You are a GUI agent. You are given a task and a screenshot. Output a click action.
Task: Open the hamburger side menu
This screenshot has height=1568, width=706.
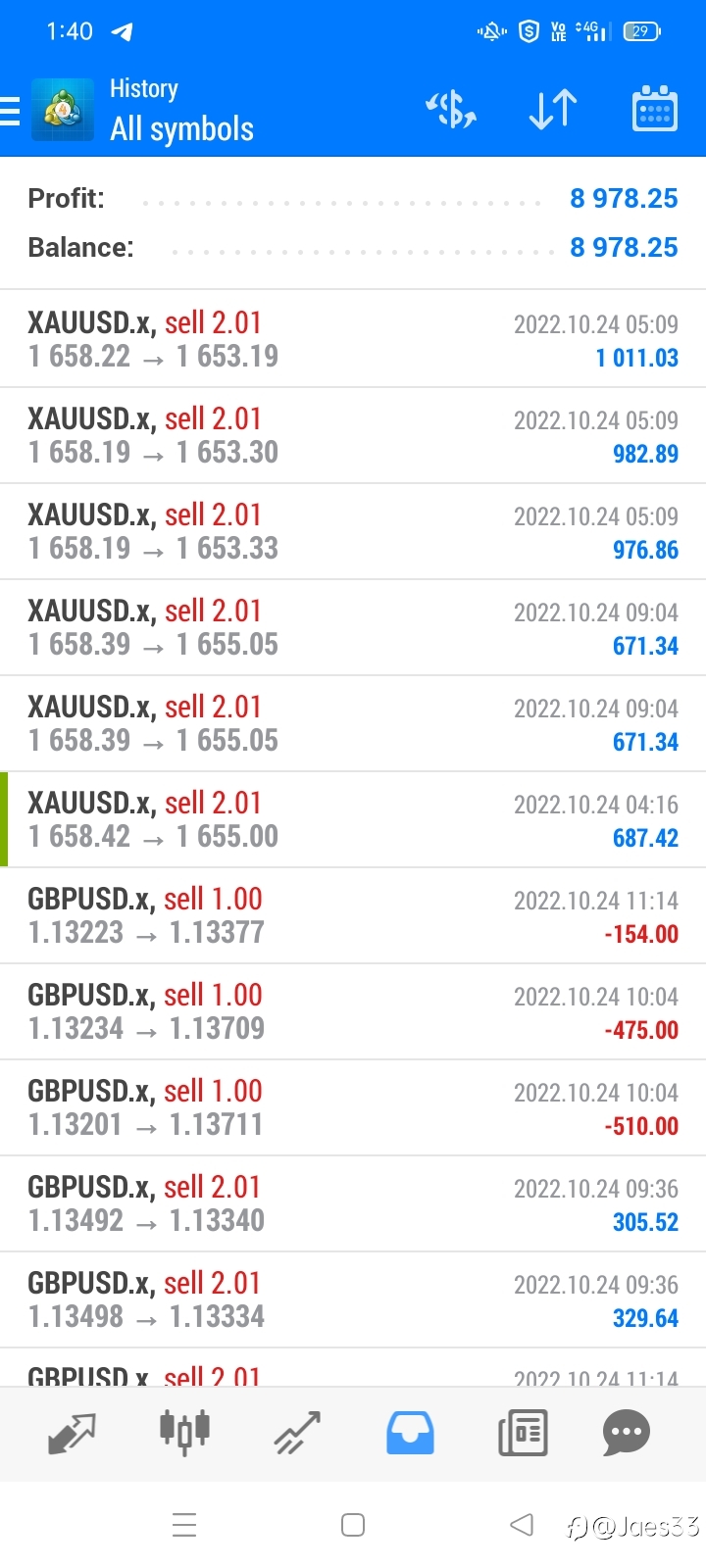10,111
